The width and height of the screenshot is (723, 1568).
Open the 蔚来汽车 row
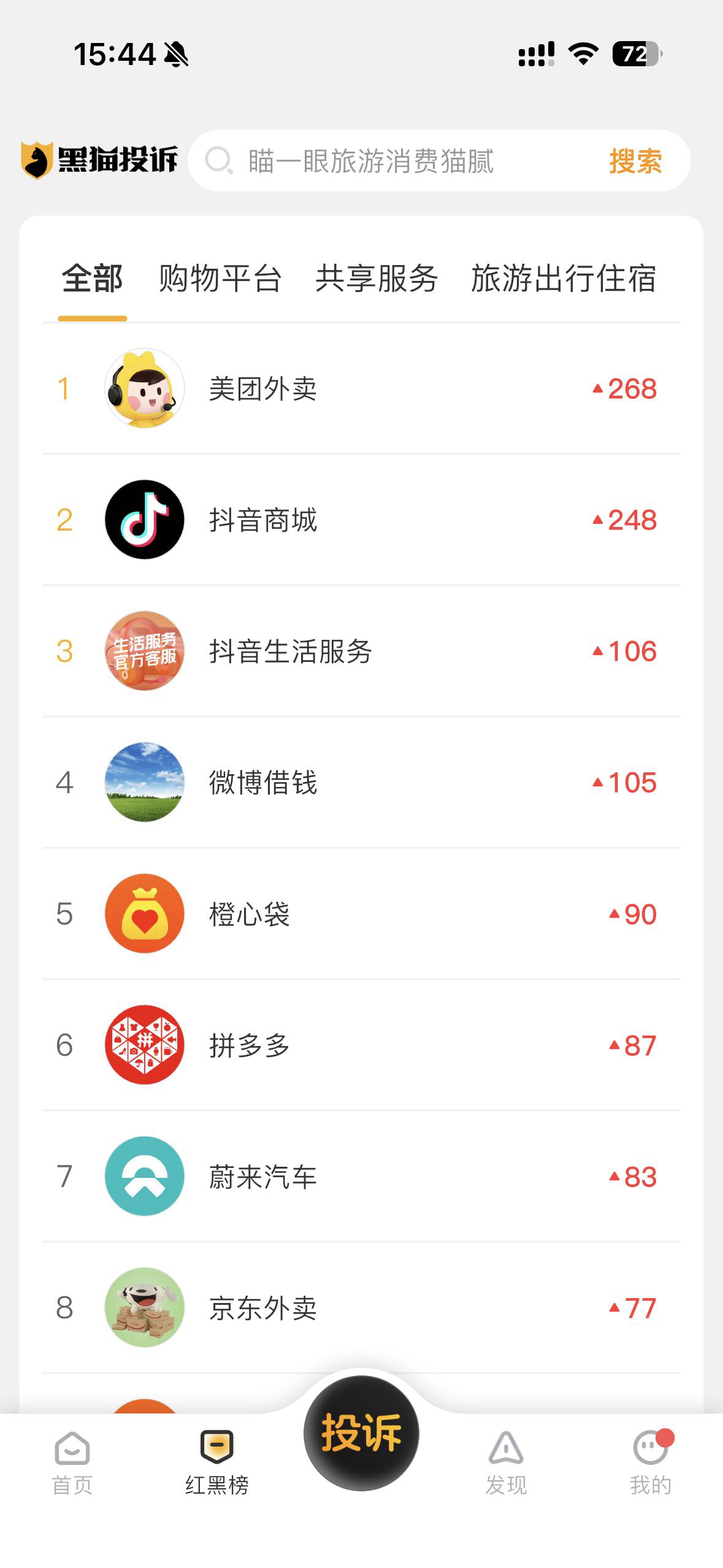coord(361,1177)
